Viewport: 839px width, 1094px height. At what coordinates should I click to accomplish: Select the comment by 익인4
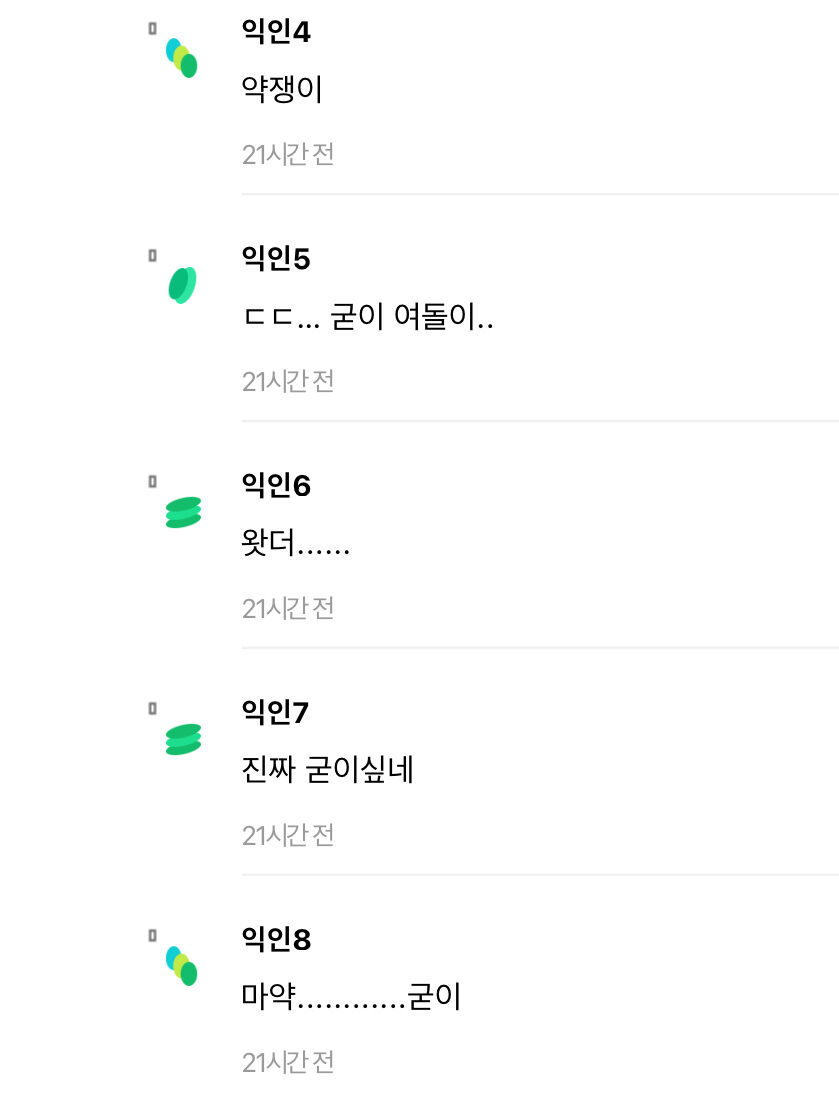click(x=282, y=91)
